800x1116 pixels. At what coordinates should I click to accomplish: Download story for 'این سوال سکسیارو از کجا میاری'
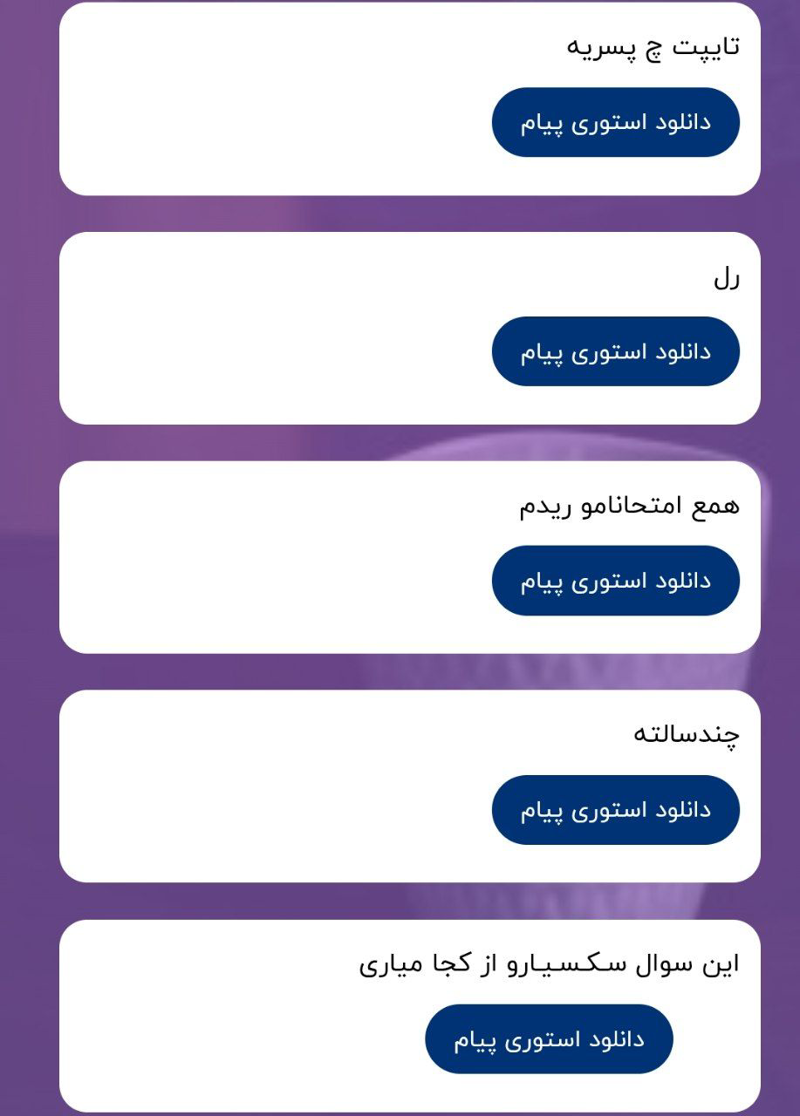click(549, 1039)
